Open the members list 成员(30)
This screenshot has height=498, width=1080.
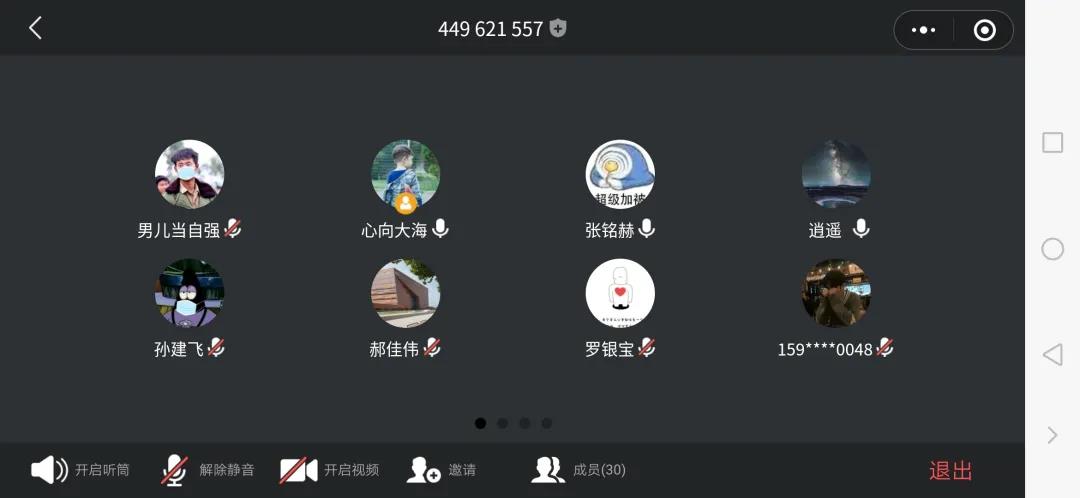[579, 470]
